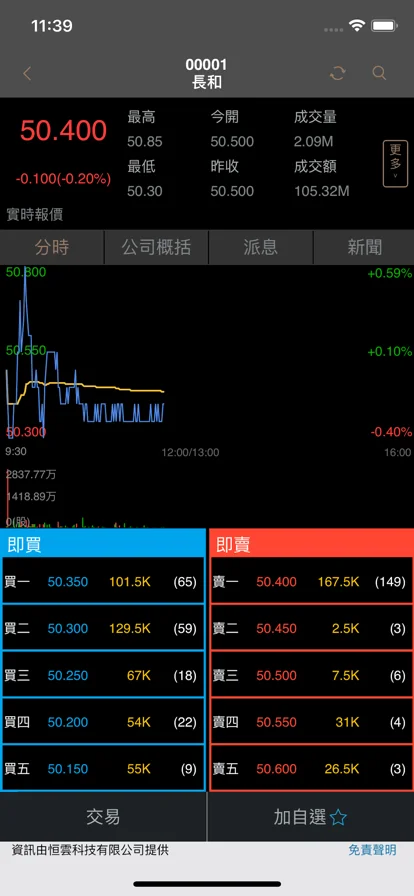Open the 免責聲明 disclaimer link
This screenshot has height=896, width=414.
(x=372, y=850)
